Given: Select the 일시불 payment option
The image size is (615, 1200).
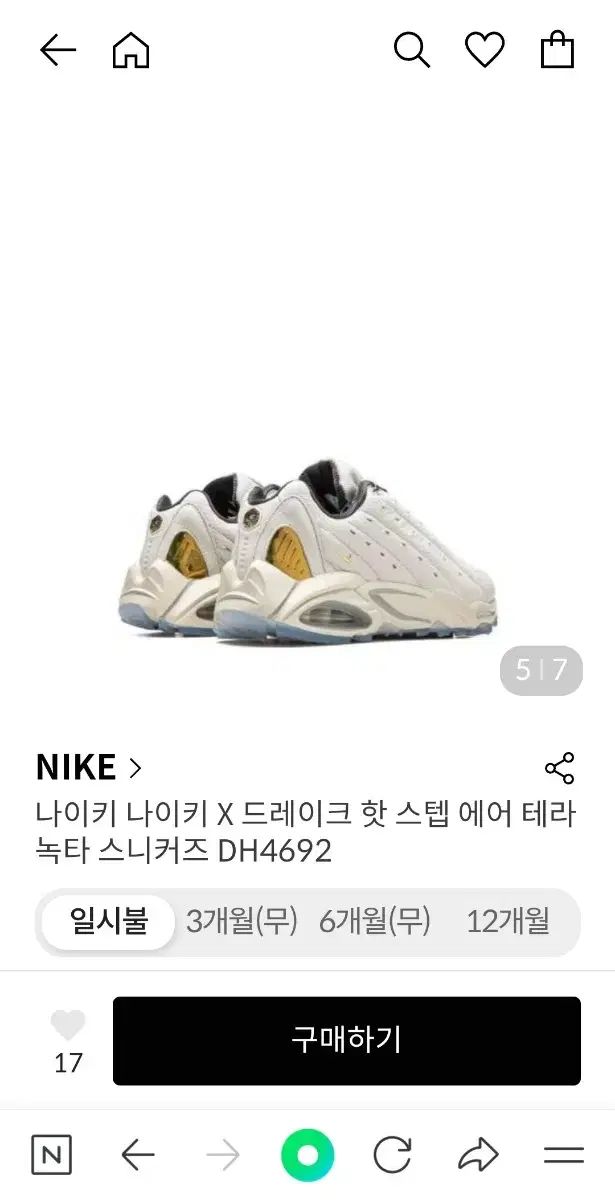Looking at the screenshot, I should [x=108, y=921].
